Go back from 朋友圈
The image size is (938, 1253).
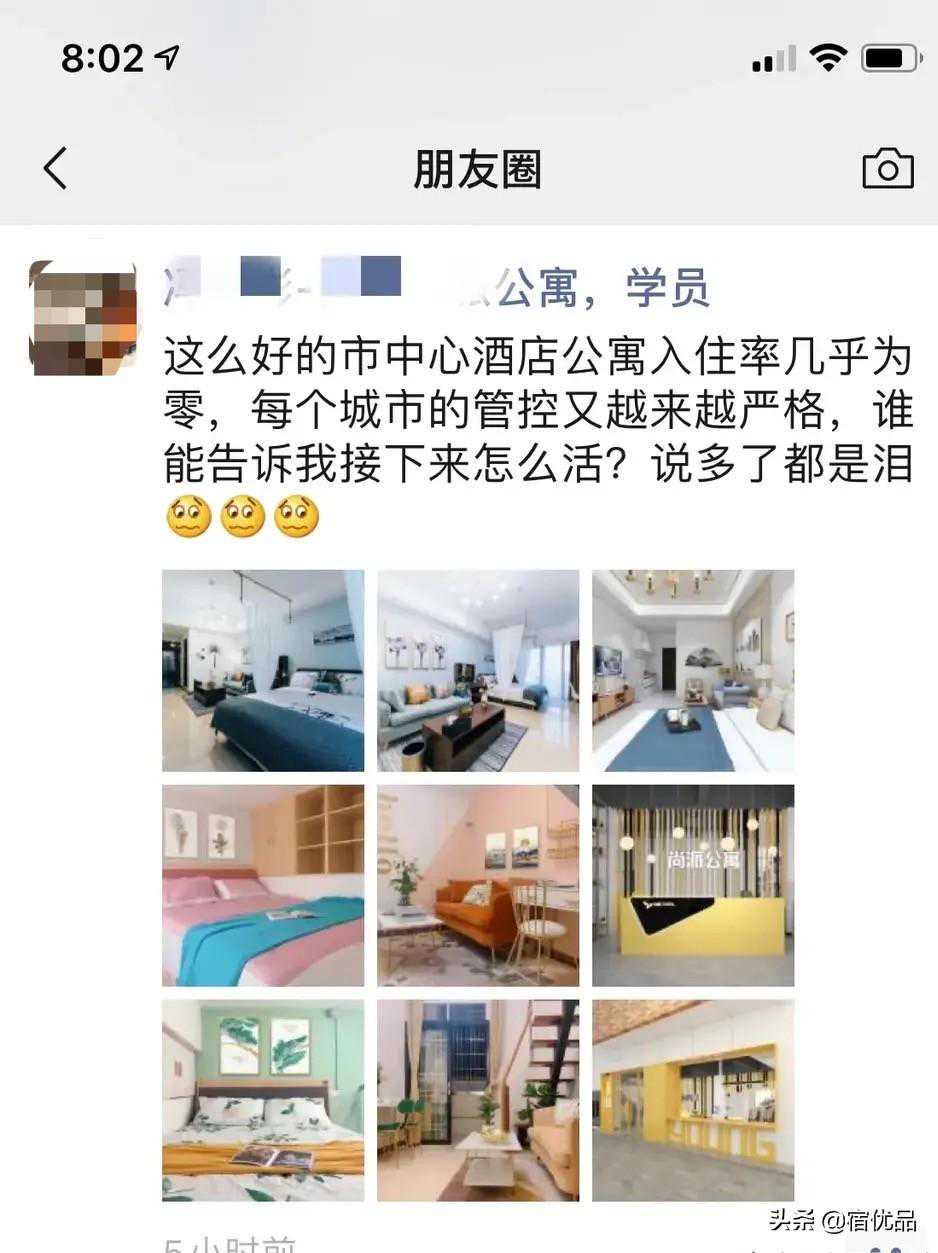tap(56, 168)
